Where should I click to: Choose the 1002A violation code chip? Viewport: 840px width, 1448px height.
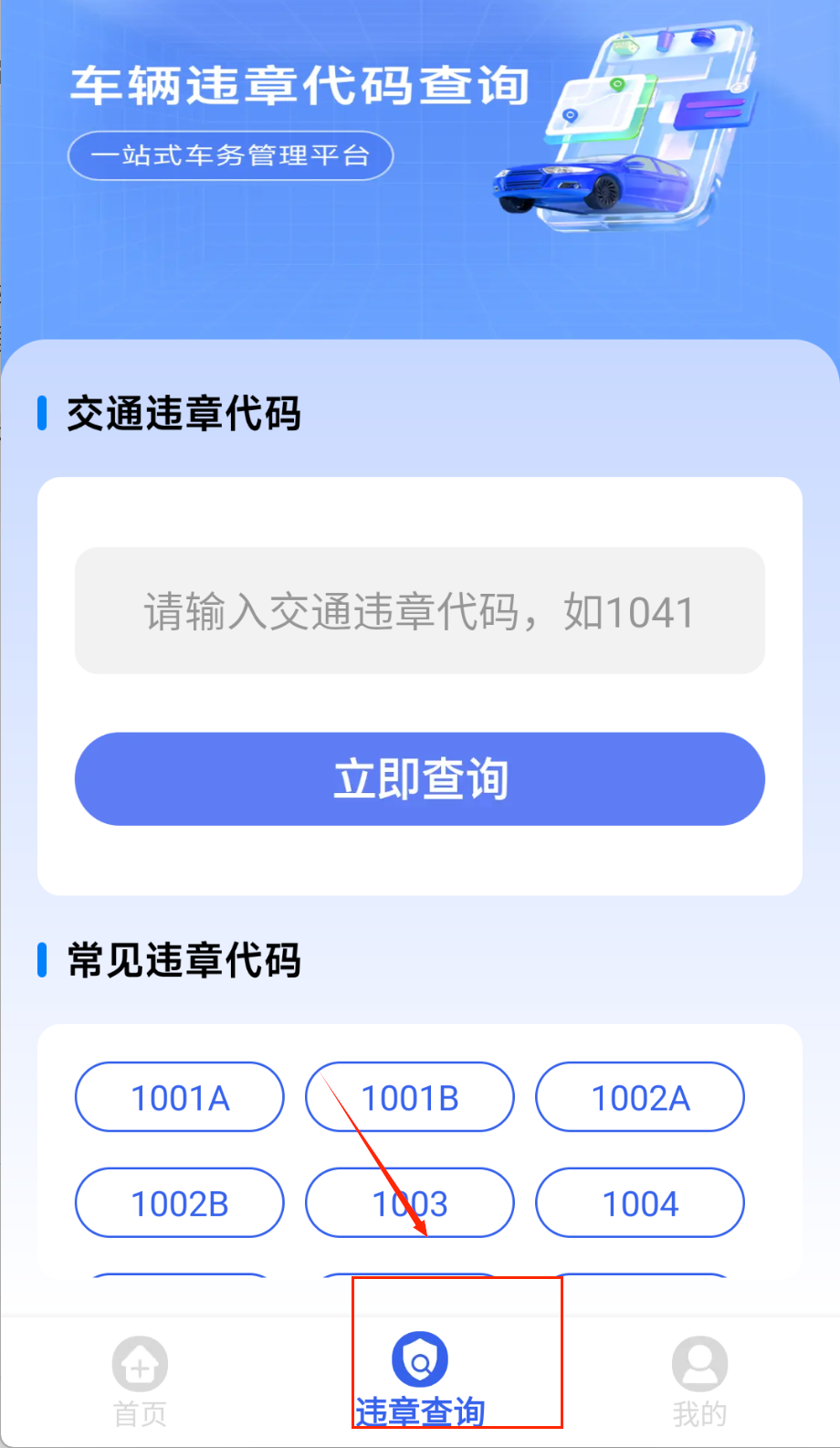tap(640, 1097)
